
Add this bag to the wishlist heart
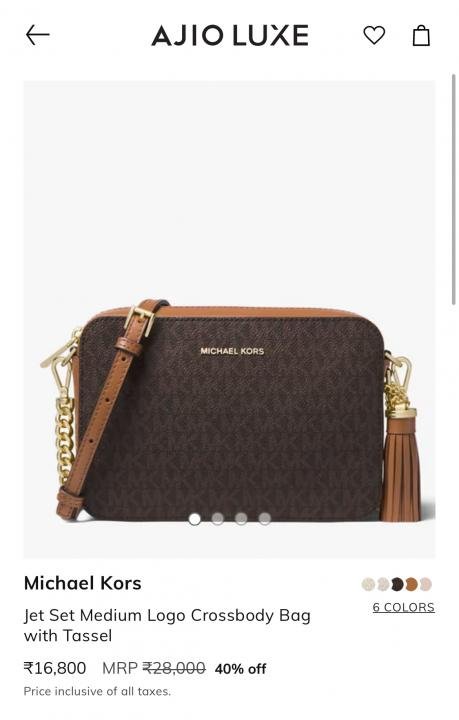pos(374,35)
